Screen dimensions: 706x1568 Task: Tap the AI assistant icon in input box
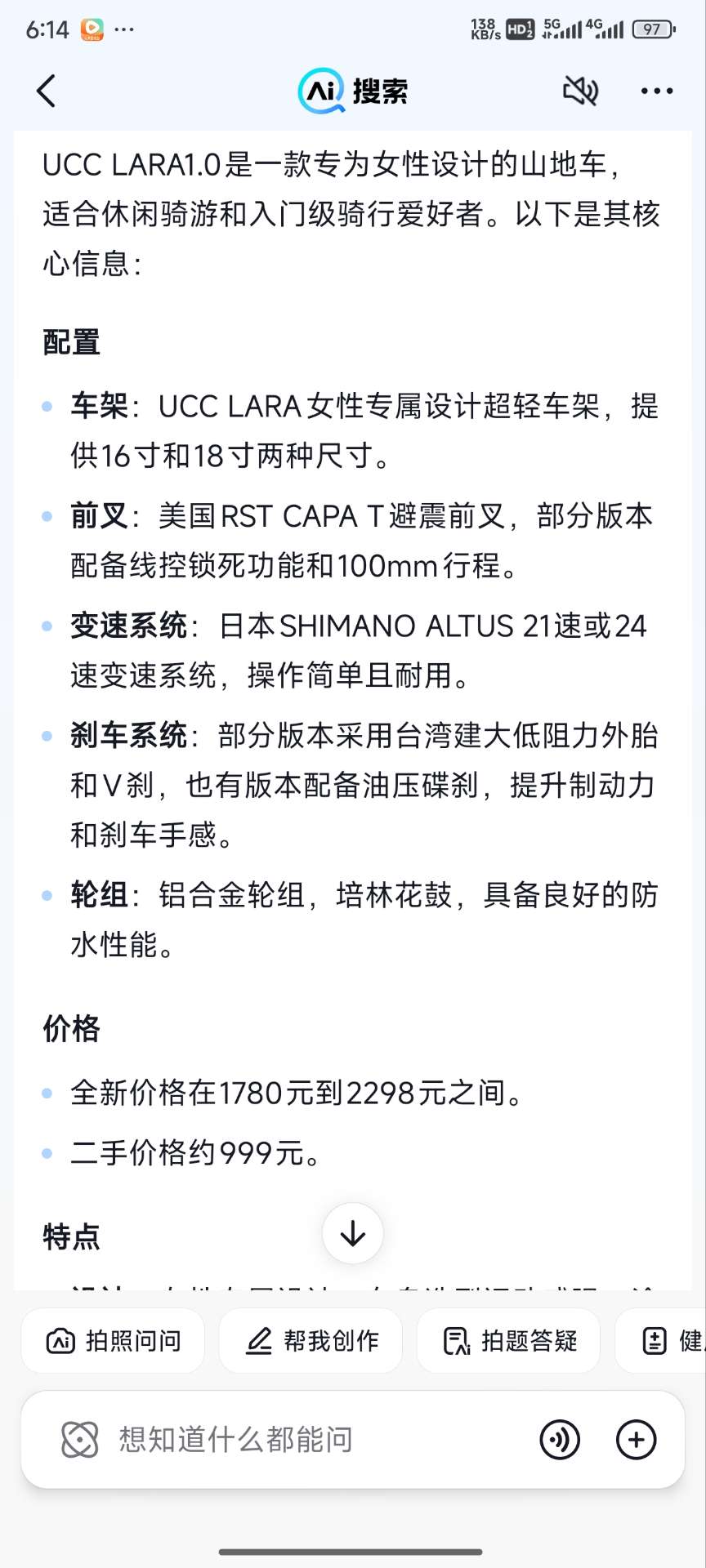click(80, 1440)
